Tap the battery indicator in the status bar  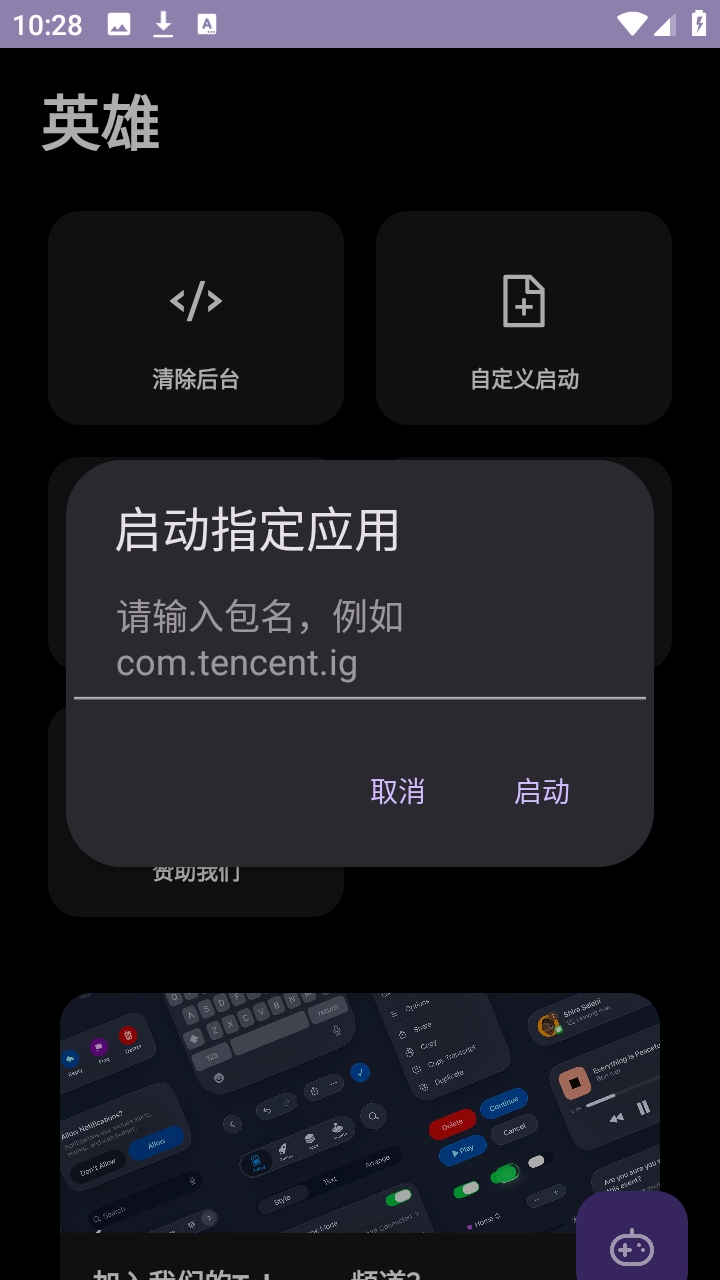(x=698, y=25)
